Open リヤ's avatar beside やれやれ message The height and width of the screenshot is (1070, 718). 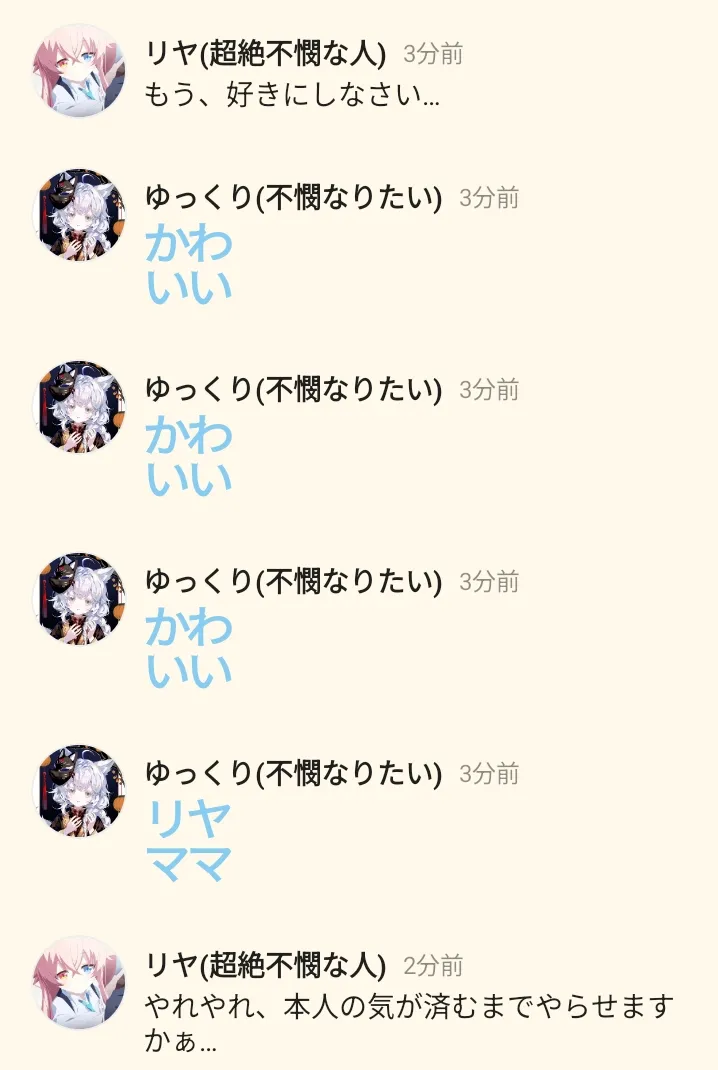(80, 983)
